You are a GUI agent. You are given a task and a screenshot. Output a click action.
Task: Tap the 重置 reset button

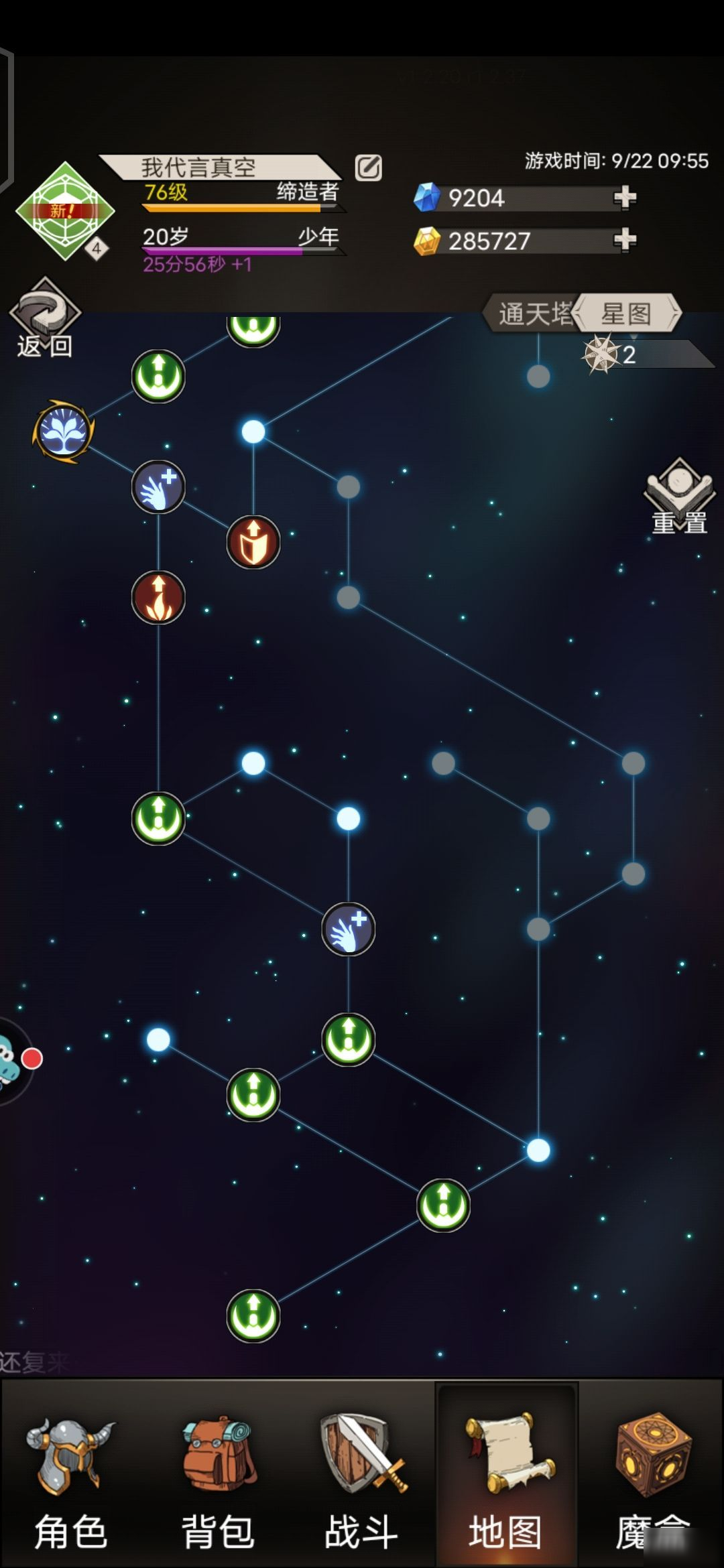coord(679,497)
